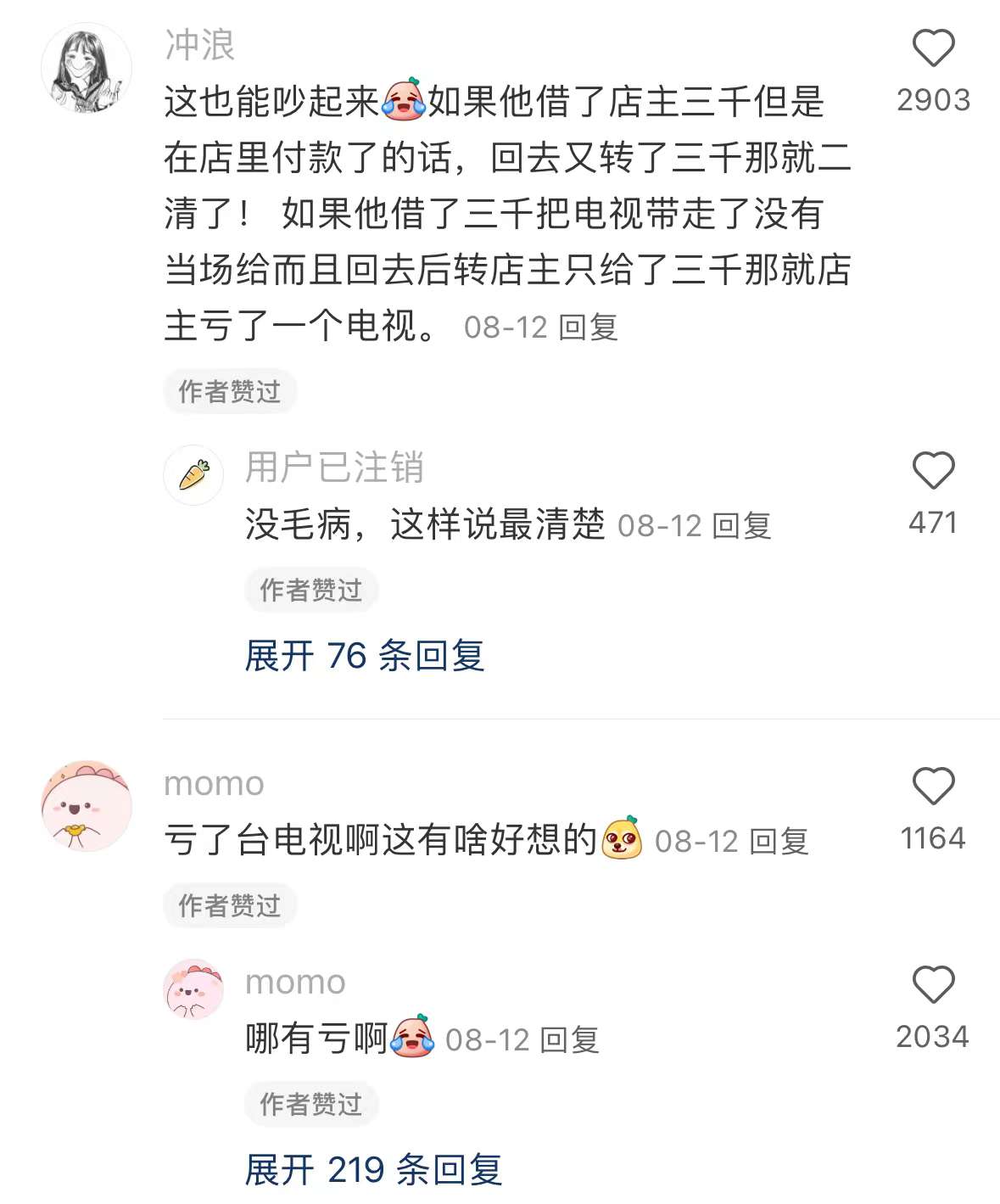Open momo's avatar on 哪有亏啊 reply

tap(193, 989)
